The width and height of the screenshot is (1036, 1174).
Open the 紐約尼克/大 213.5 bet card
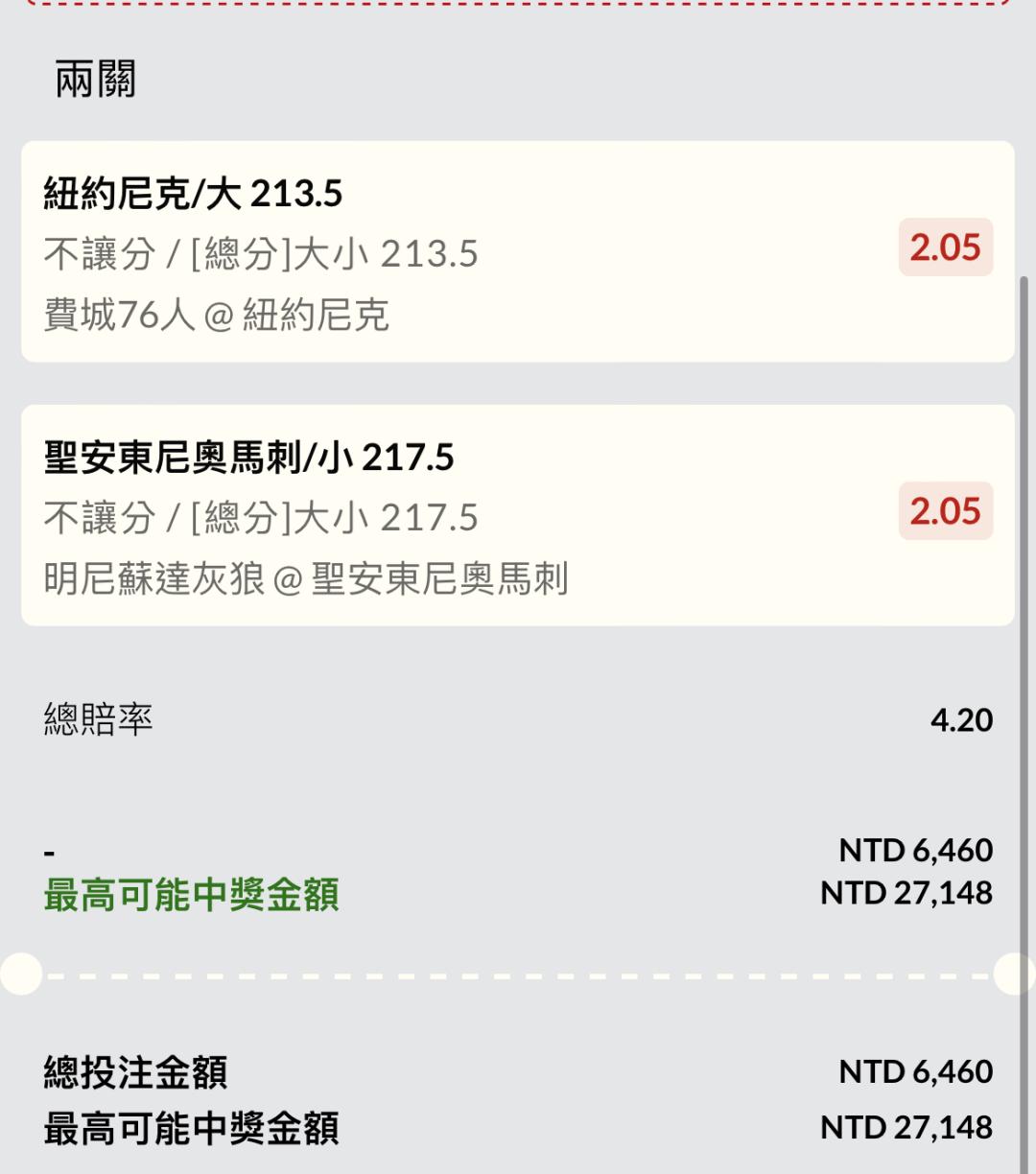[x=518, y=251]
